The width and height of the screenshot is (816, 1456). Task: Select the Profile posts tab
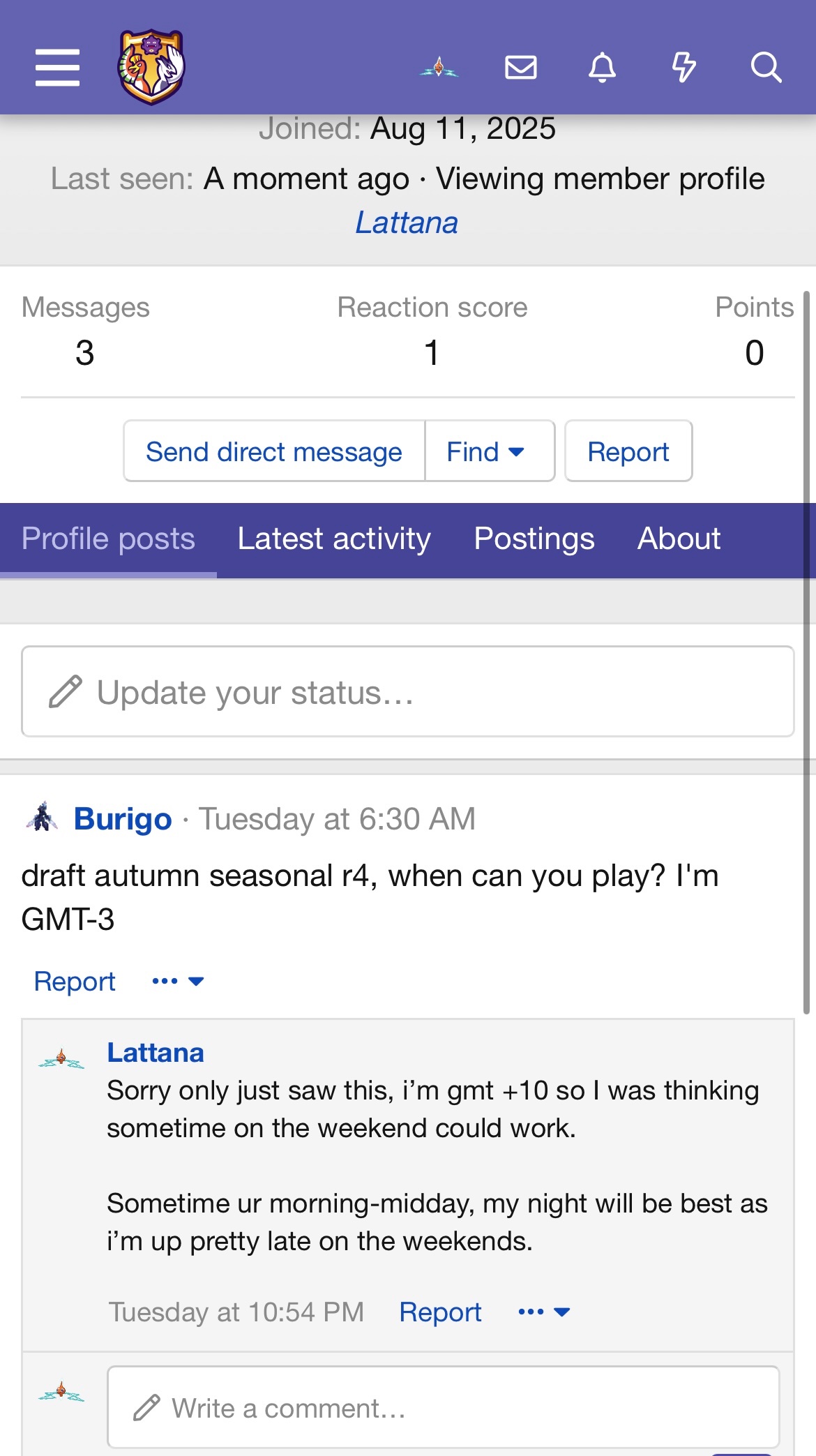click(x=108, y=539)
